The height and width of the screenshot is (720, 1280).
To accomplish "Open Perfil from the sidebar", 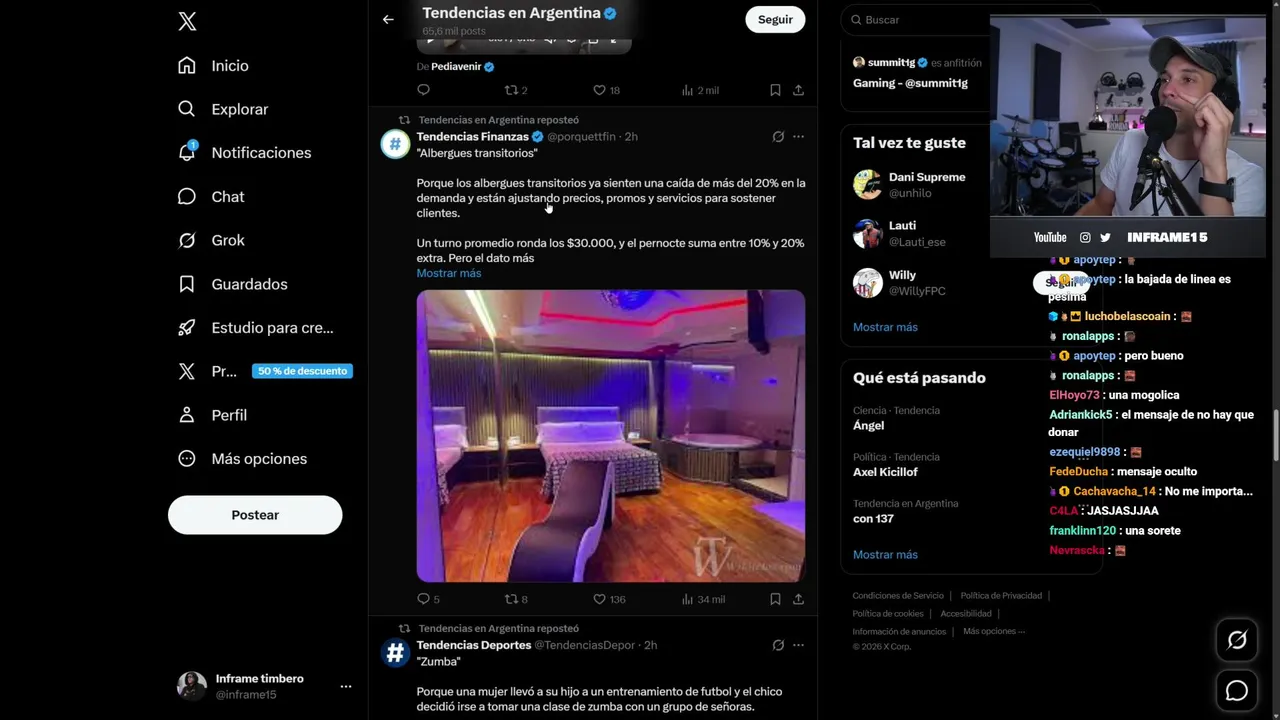I will 228,415.
